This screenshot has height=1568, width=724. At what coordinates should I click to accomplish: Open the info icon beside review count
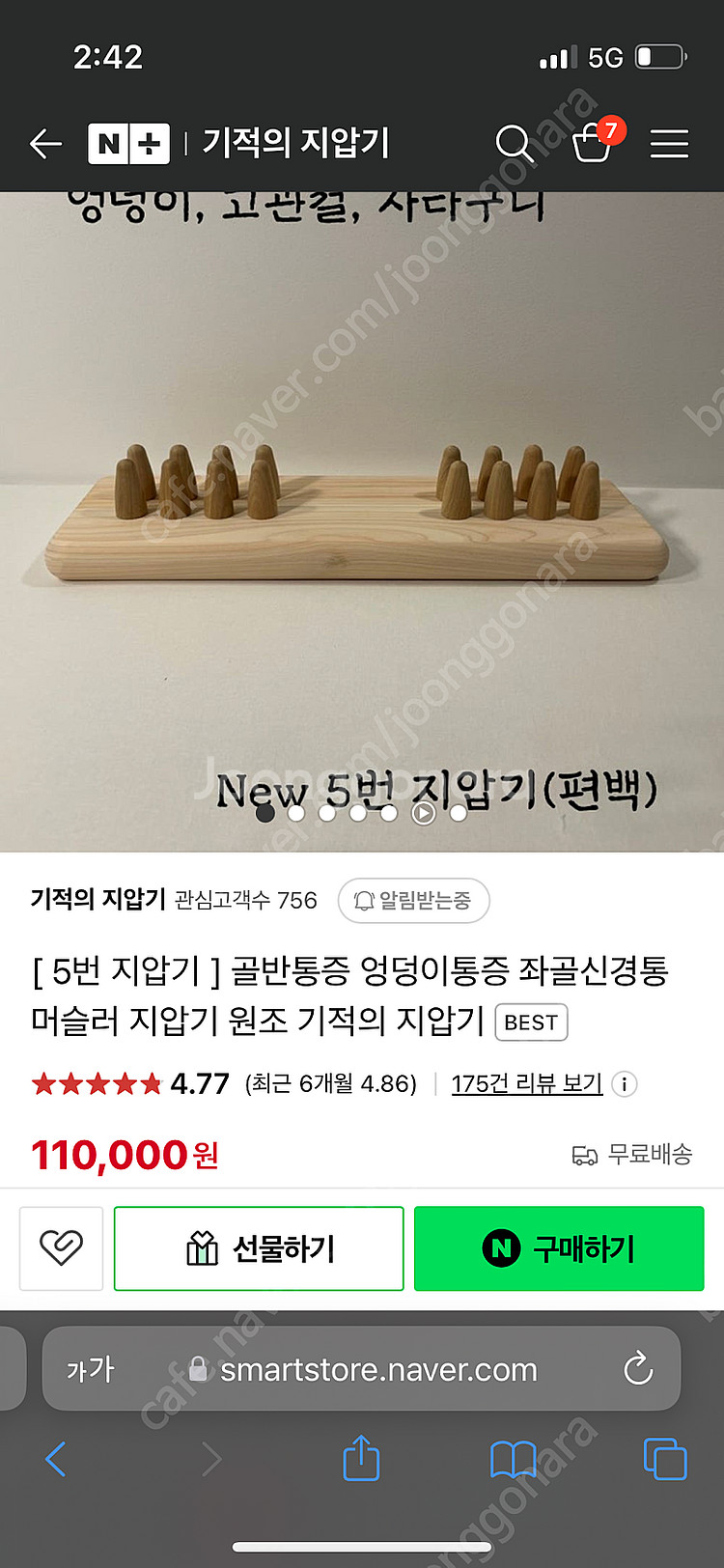tap(625, 1084)
